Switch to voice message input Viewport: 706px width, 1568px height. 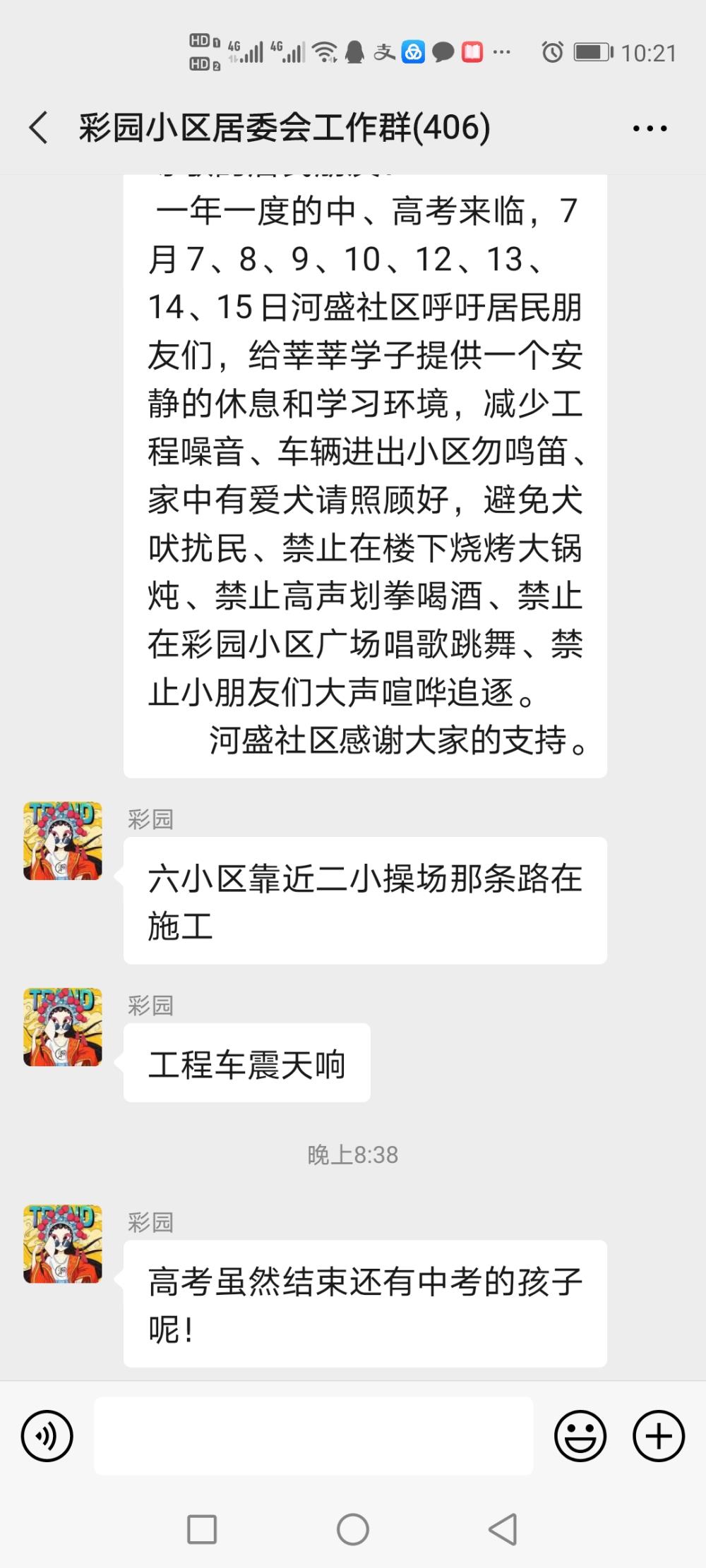click(x=47, y=1435)
